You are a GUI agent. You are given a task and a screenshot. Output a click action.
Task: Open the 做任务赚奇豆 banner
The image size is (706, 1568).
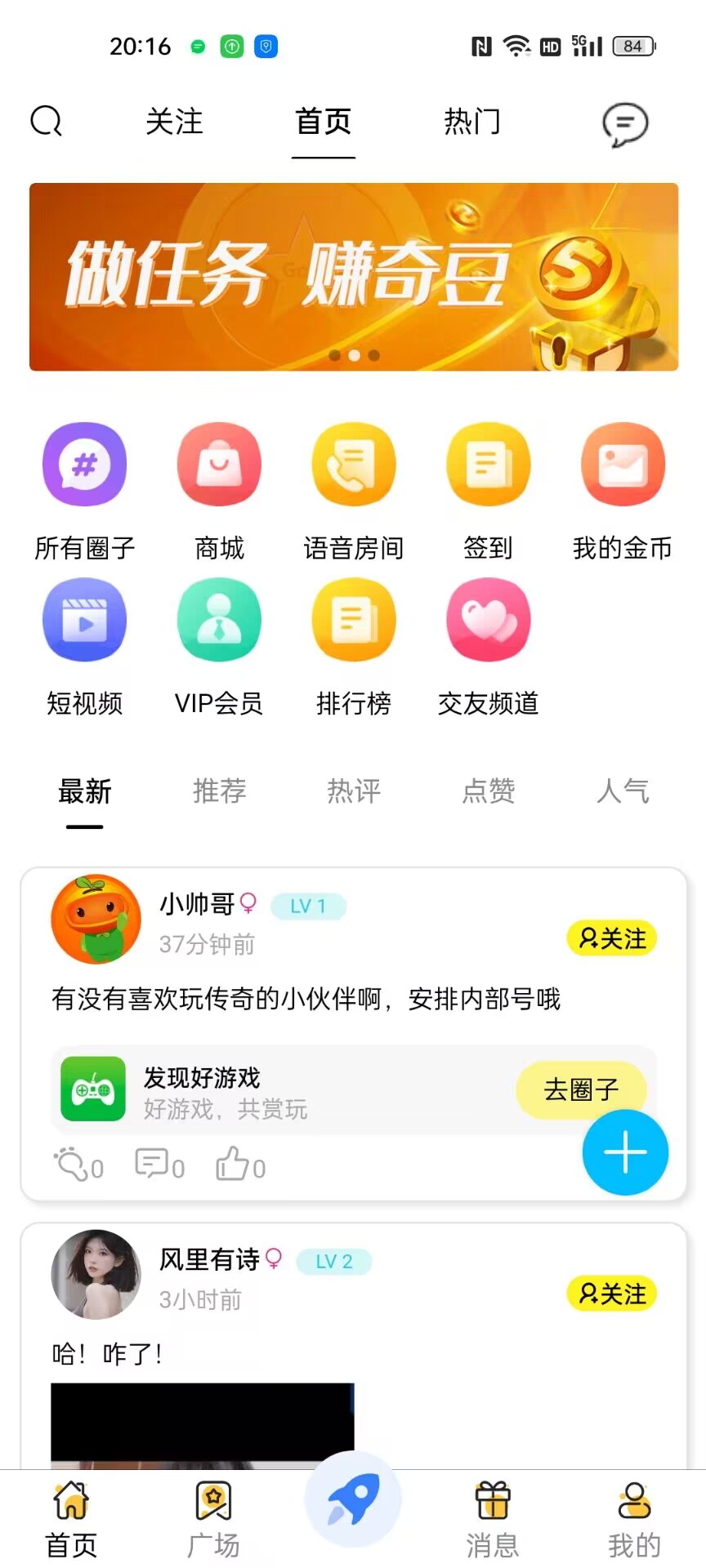click(x=353, y=276)
